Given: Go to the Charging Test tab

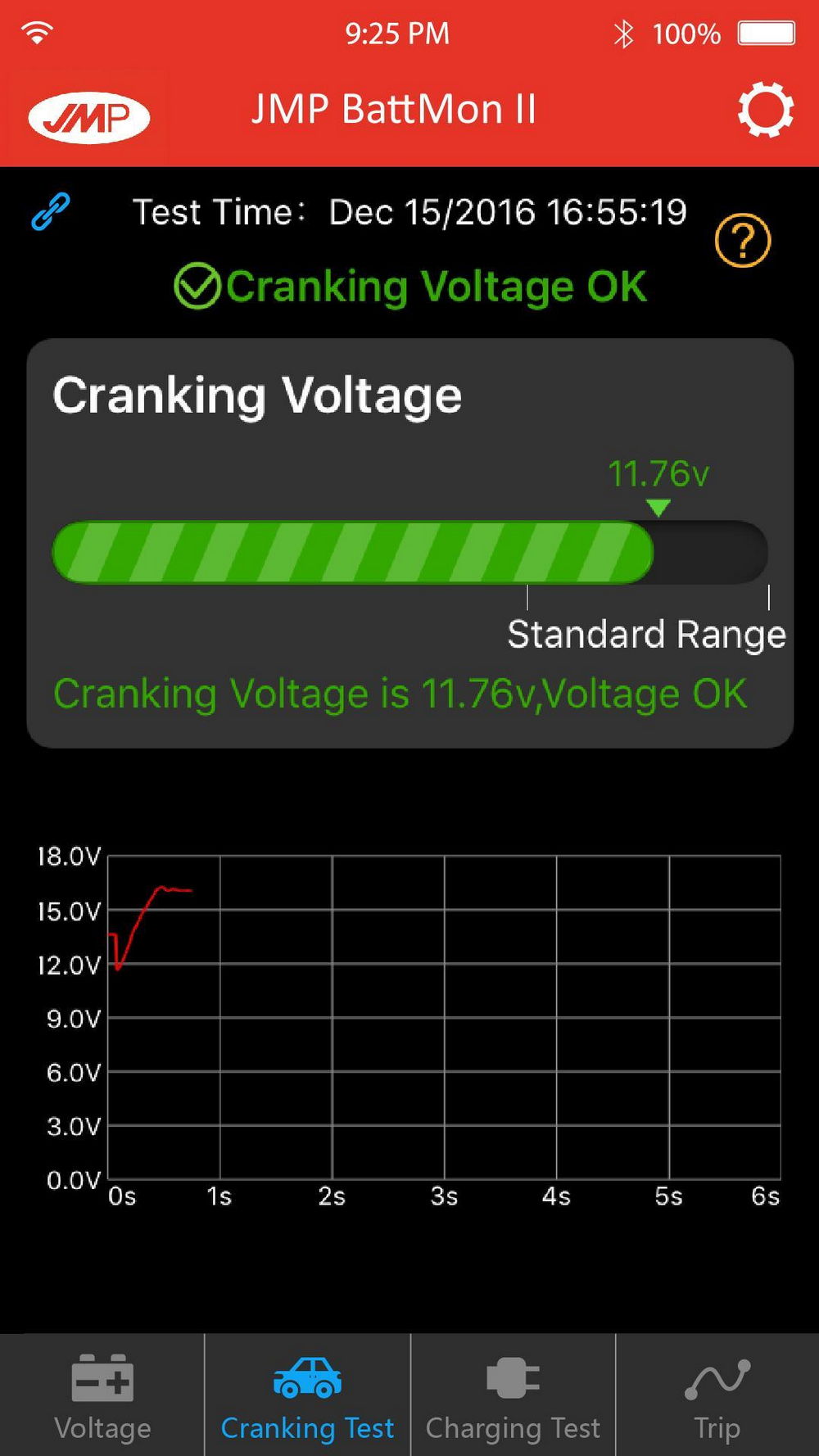Looking at the screenshot, I should (x=513, y=1395).
